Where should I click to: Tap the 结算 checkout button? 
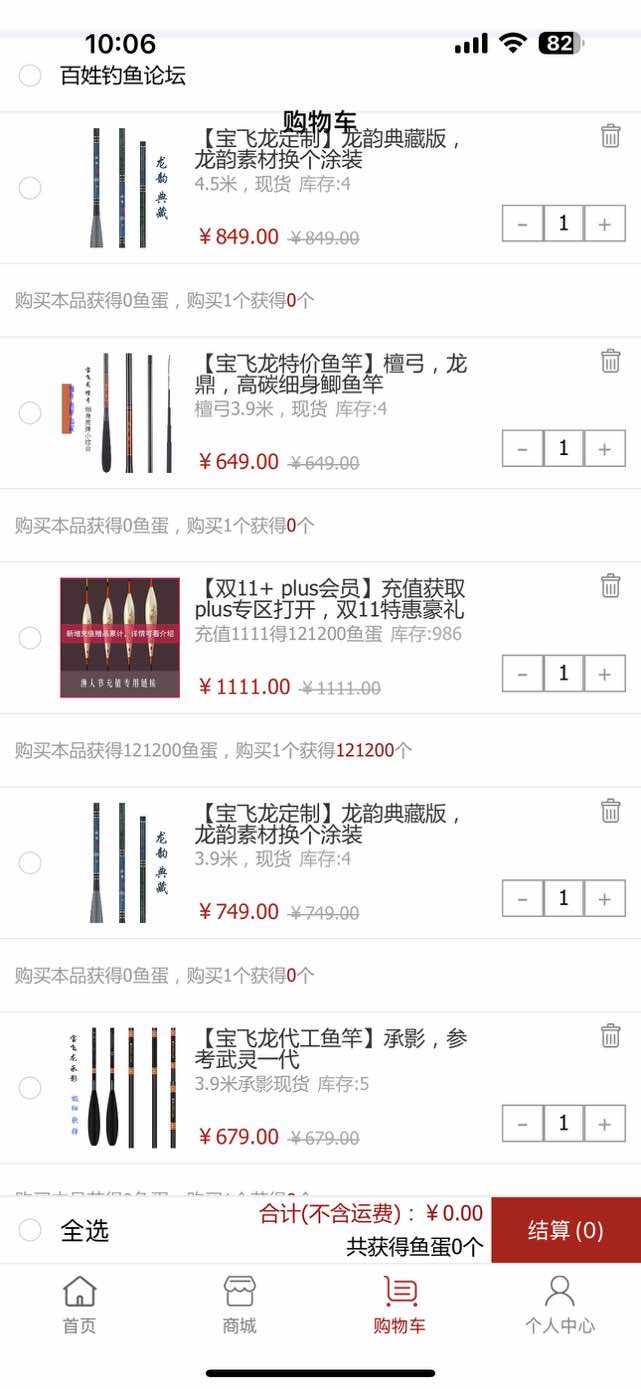[565, 1230]
